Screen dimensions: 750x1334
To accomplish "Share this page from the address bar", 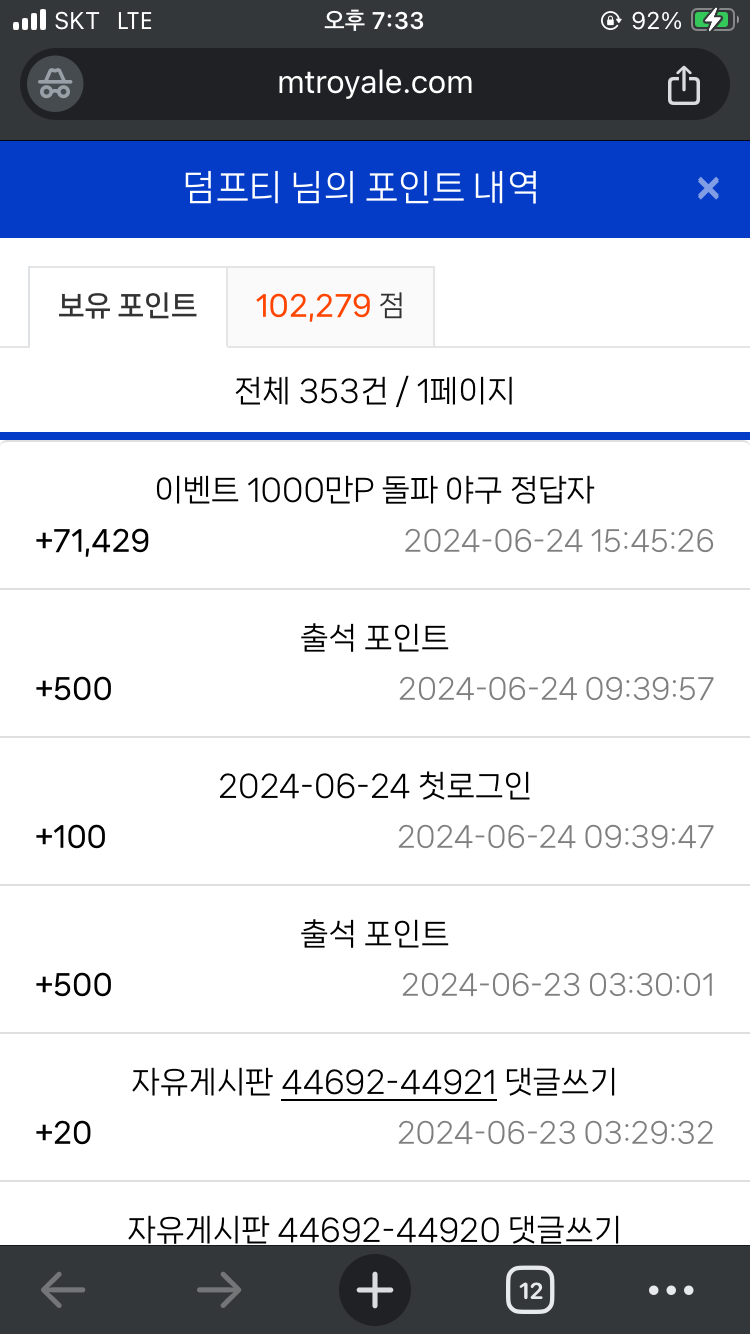I will click(x=684, y=84).
